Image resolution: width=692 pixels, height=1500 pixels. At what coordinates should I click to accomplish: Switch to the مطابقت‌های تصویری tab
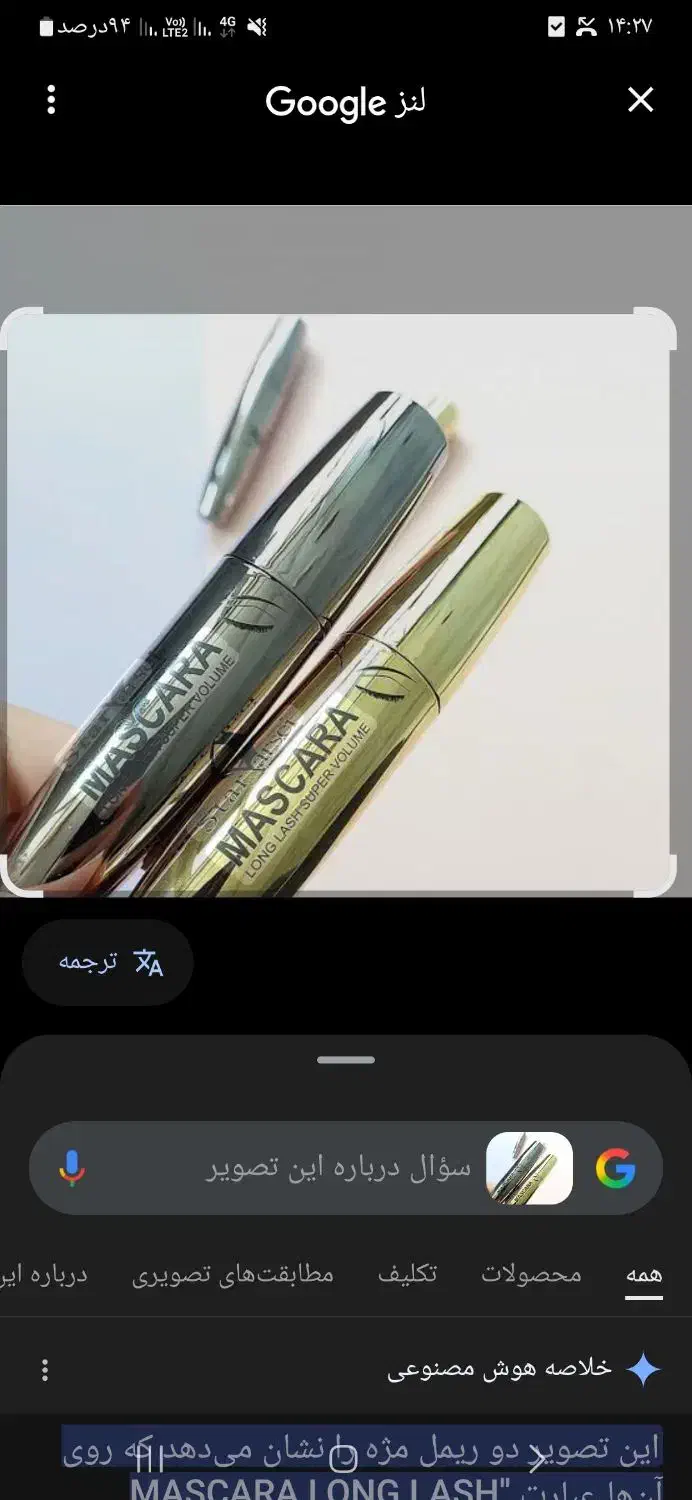233,1274
